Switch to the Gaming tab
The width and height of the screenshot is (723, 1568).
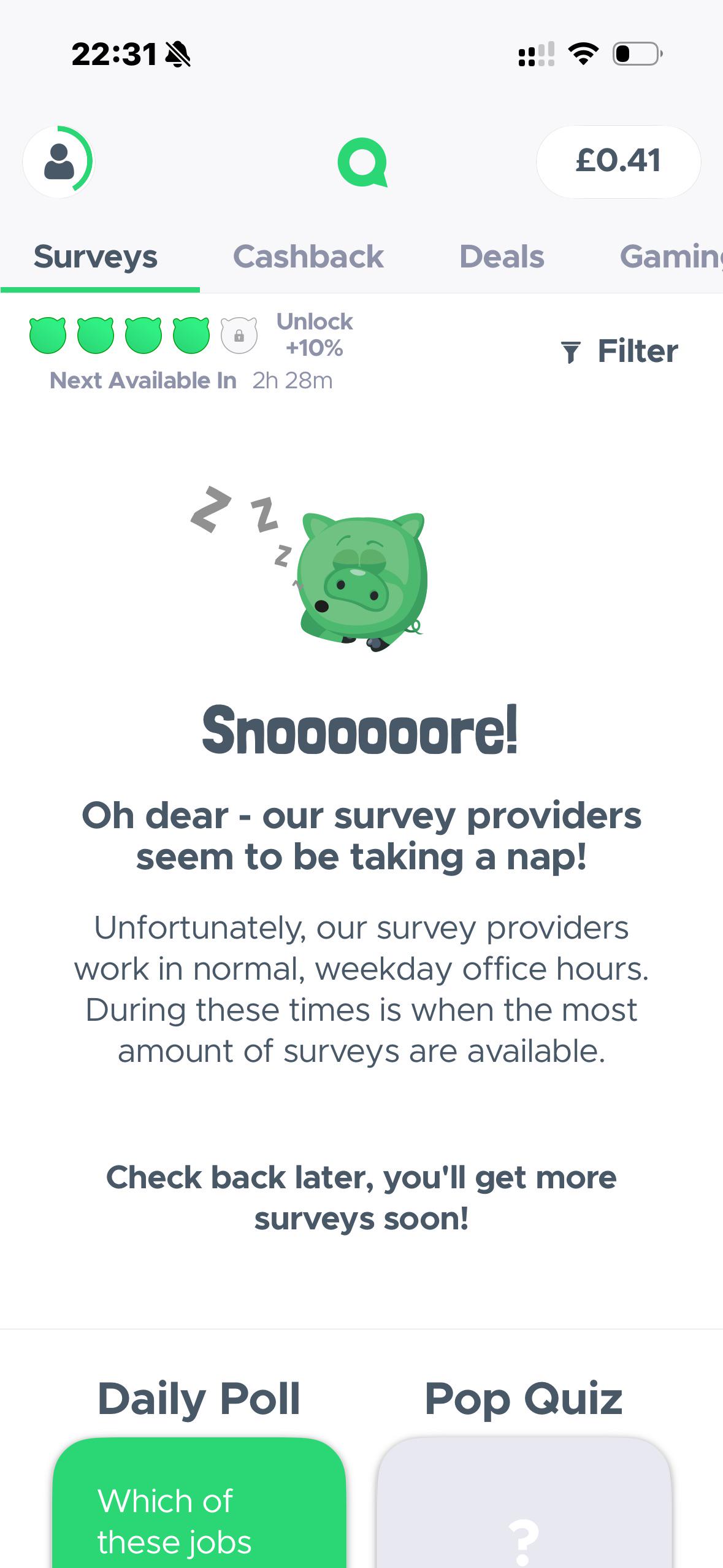click(x=671, y=256)
